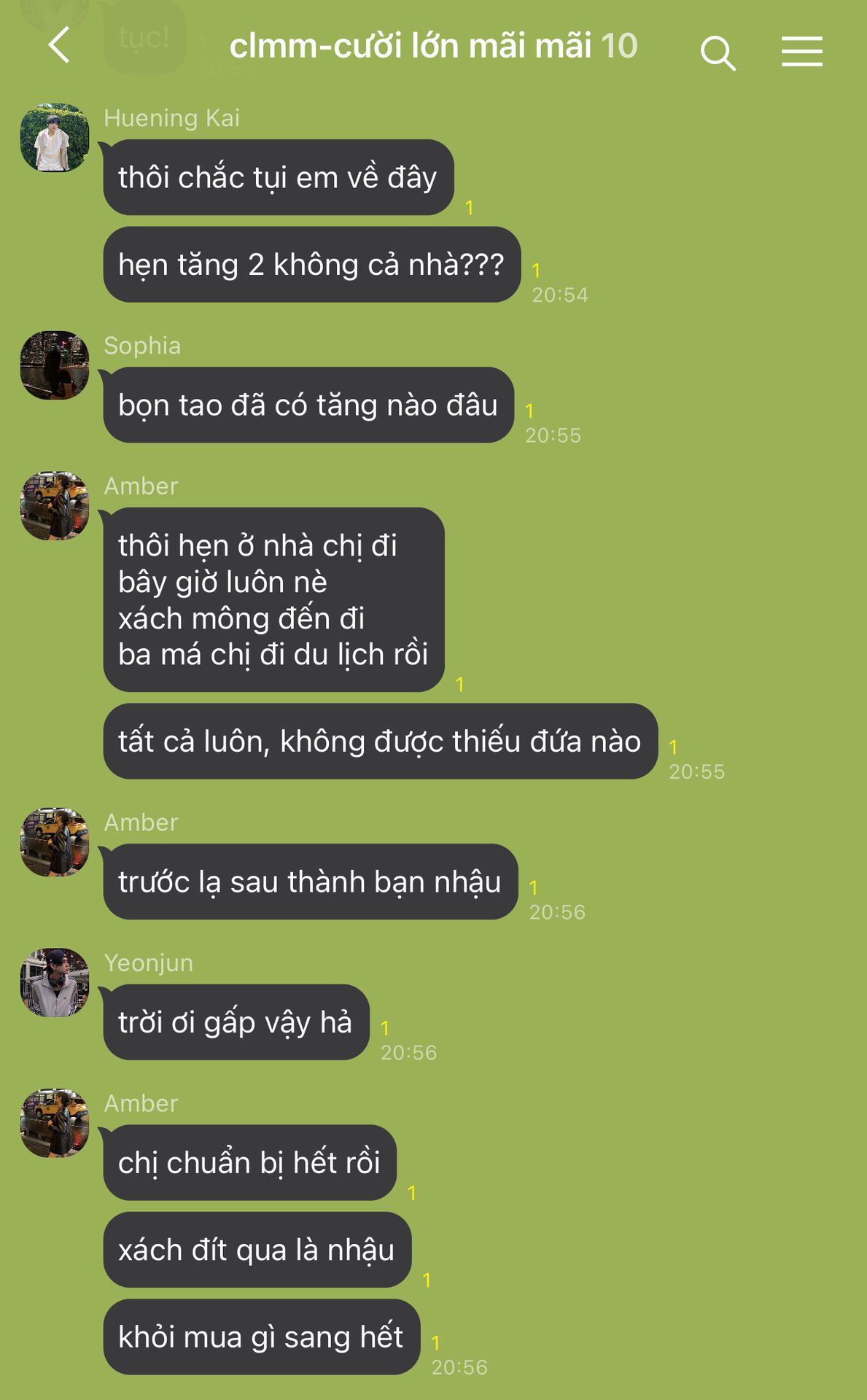Search messages in this chat
The width and height of the screenshot is (867, 1400).
point(718,52)
